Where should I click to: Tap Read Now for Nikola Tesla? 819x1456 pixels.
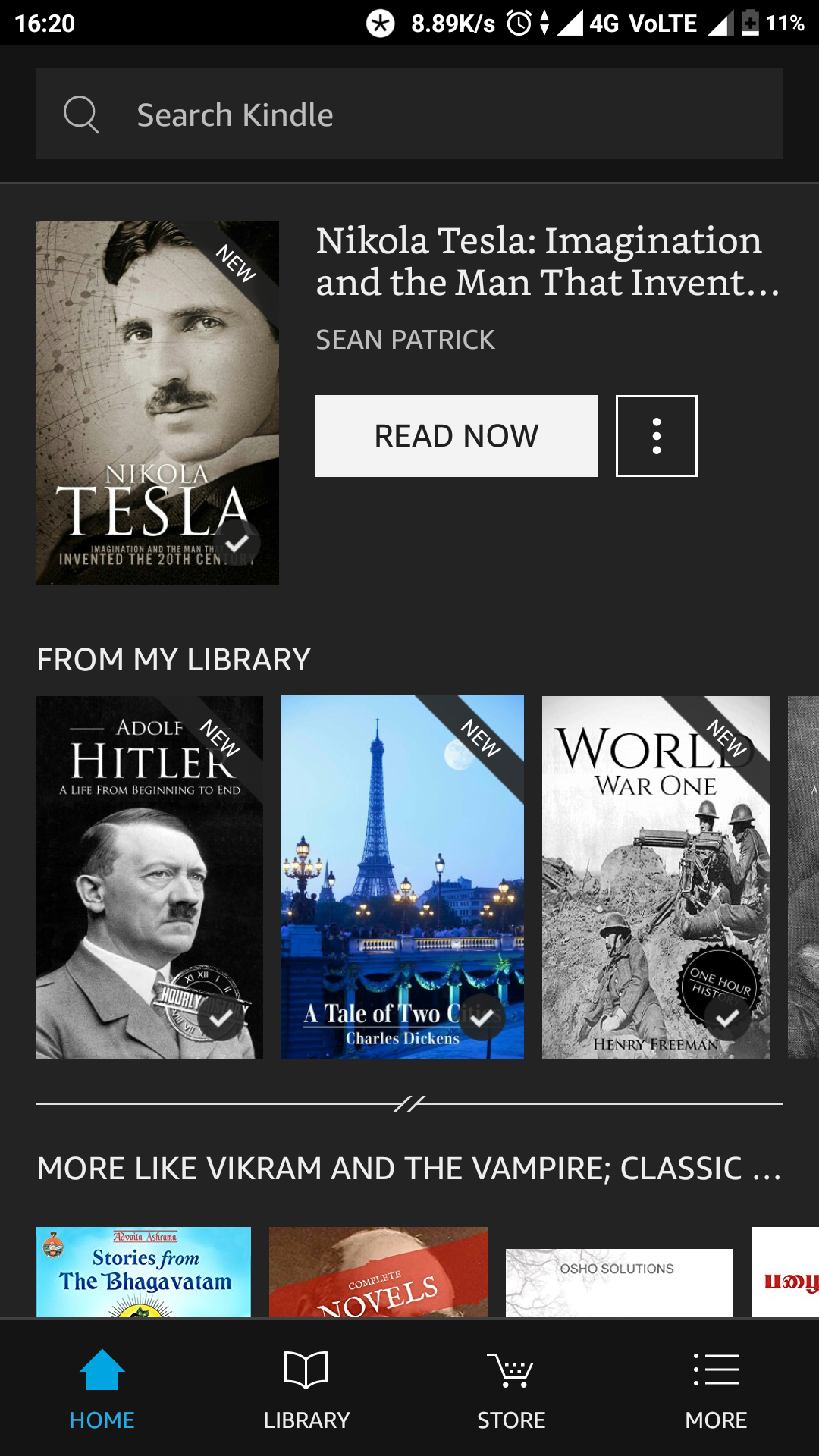coord(456,436)
